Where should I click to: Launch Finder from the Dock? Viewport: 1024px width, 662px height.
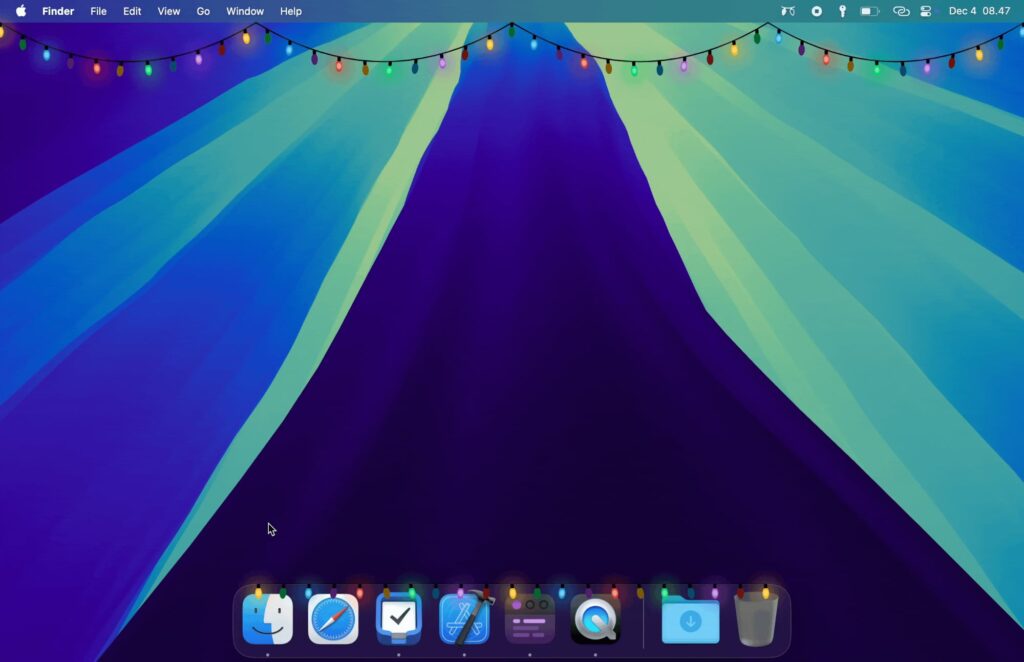click(268, 620)
